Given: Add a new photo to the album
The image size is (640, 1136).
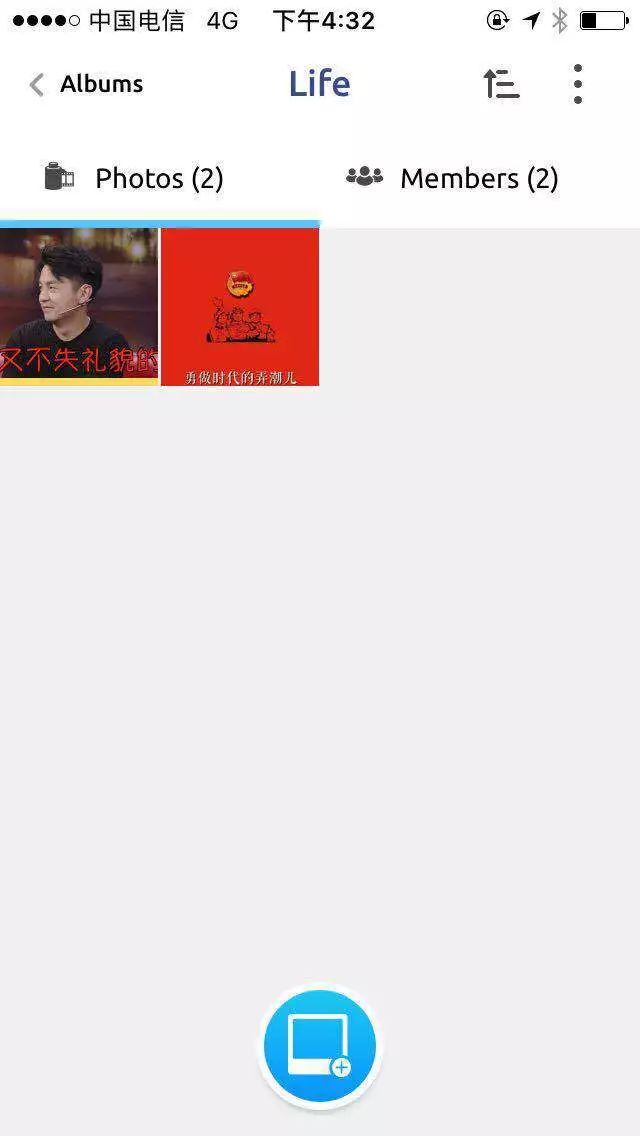Looking at the screenshot, I should (320, 1046).
